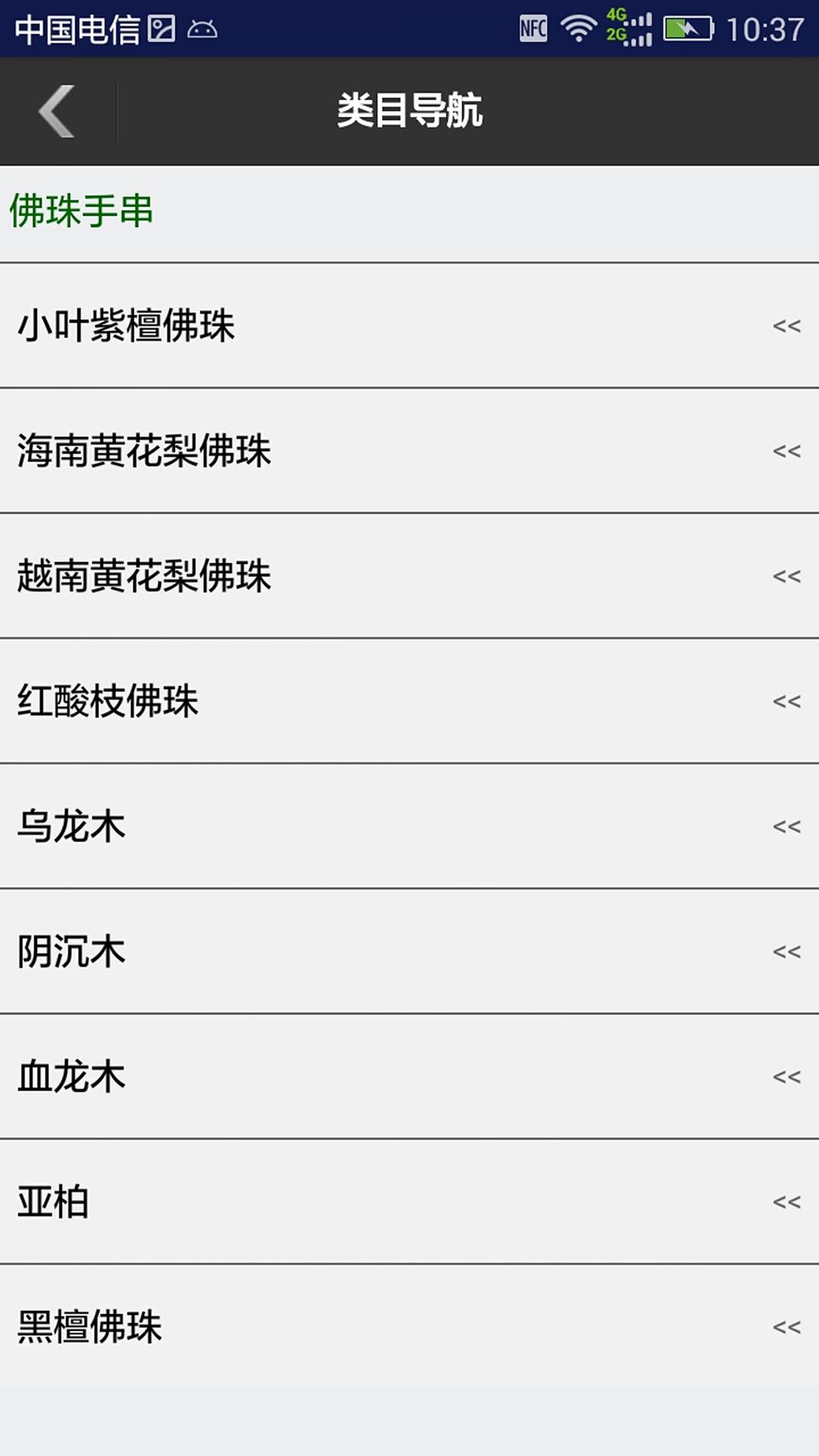Expand the 红酸枝佛珠 category chevron
Viewport: 819px width, 1456px height.
(786, 701)
